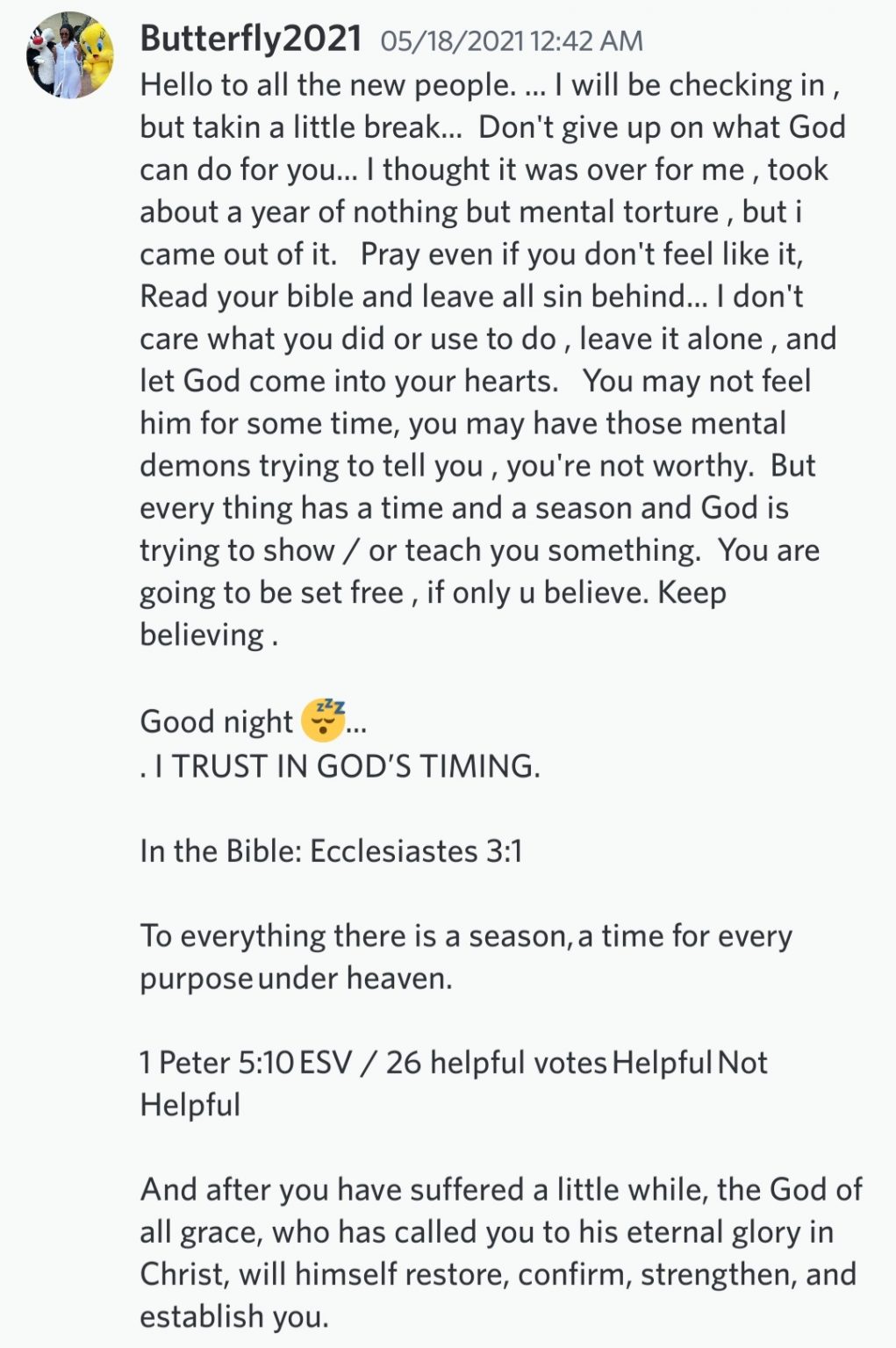The width and height of the screenshot is (896, 1348).
Task: Open Butterfly2021's profile picture
Action: [x=72, y=54]
